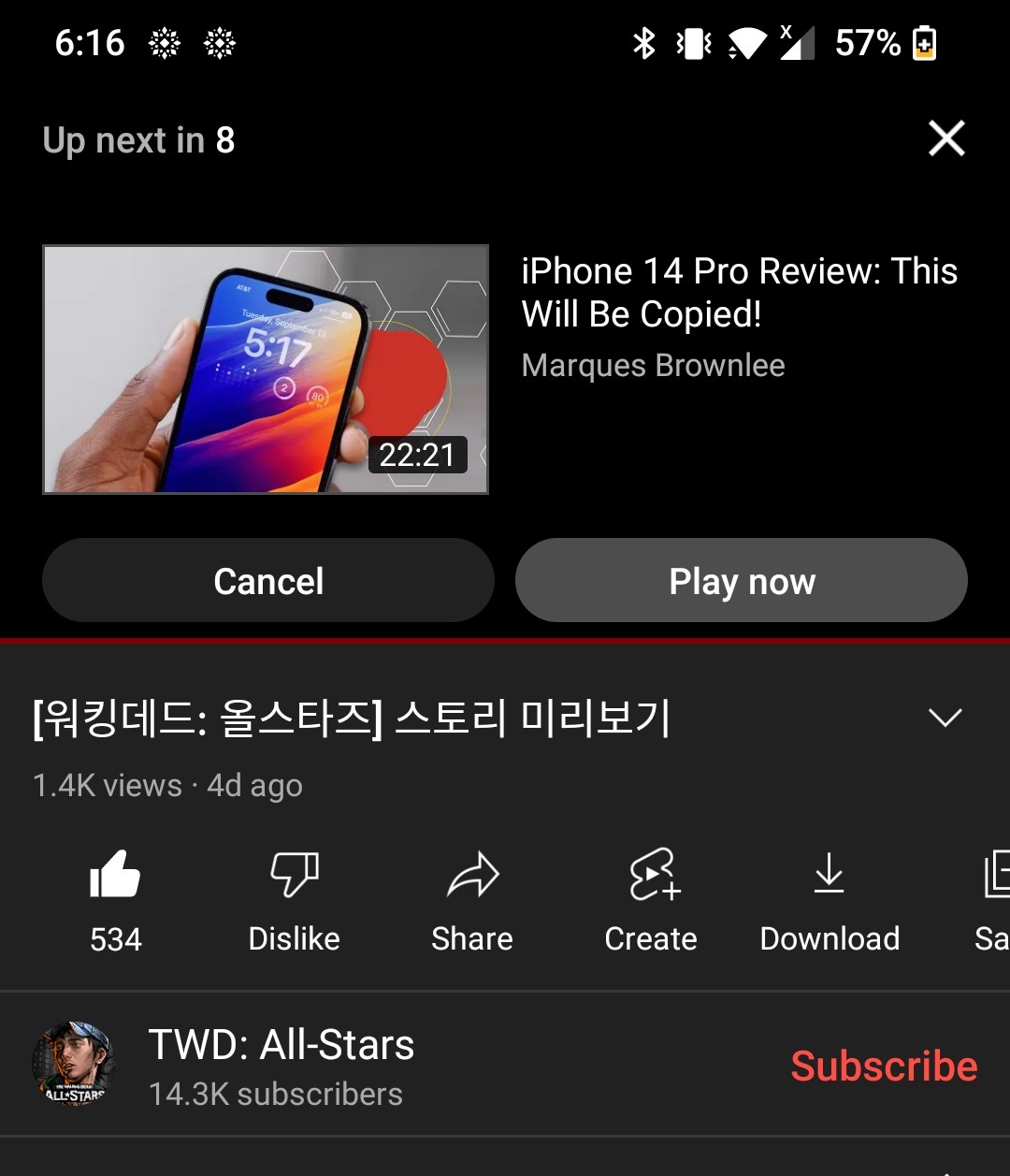Subscribe to TWD: All-Stars
This screenshot has width=1010, height=1176.
coord(883,1066)
